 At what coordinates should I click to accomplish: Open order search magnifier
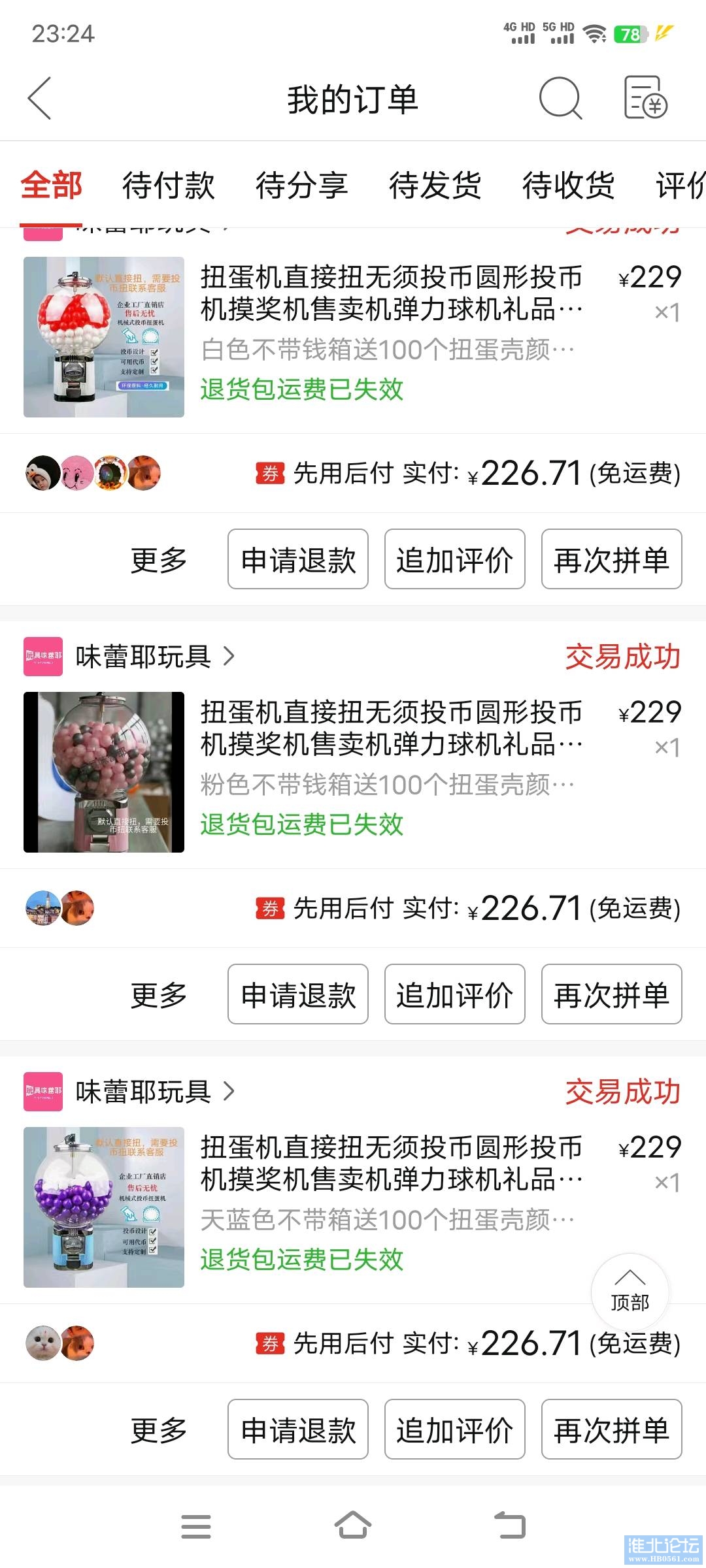pos(560,99)
